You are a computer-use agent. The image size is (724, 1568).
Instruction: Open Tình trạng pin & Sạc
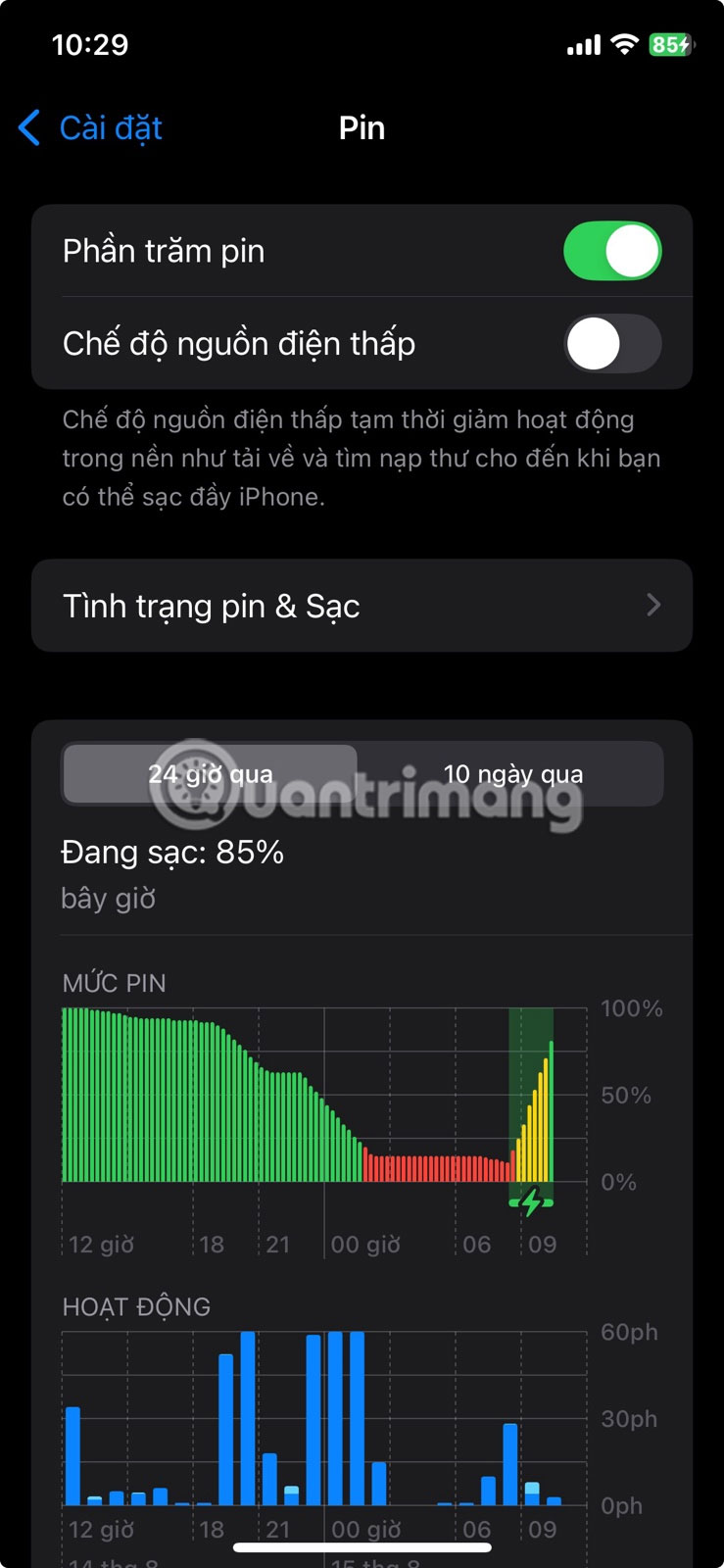(x=362, y=606)
